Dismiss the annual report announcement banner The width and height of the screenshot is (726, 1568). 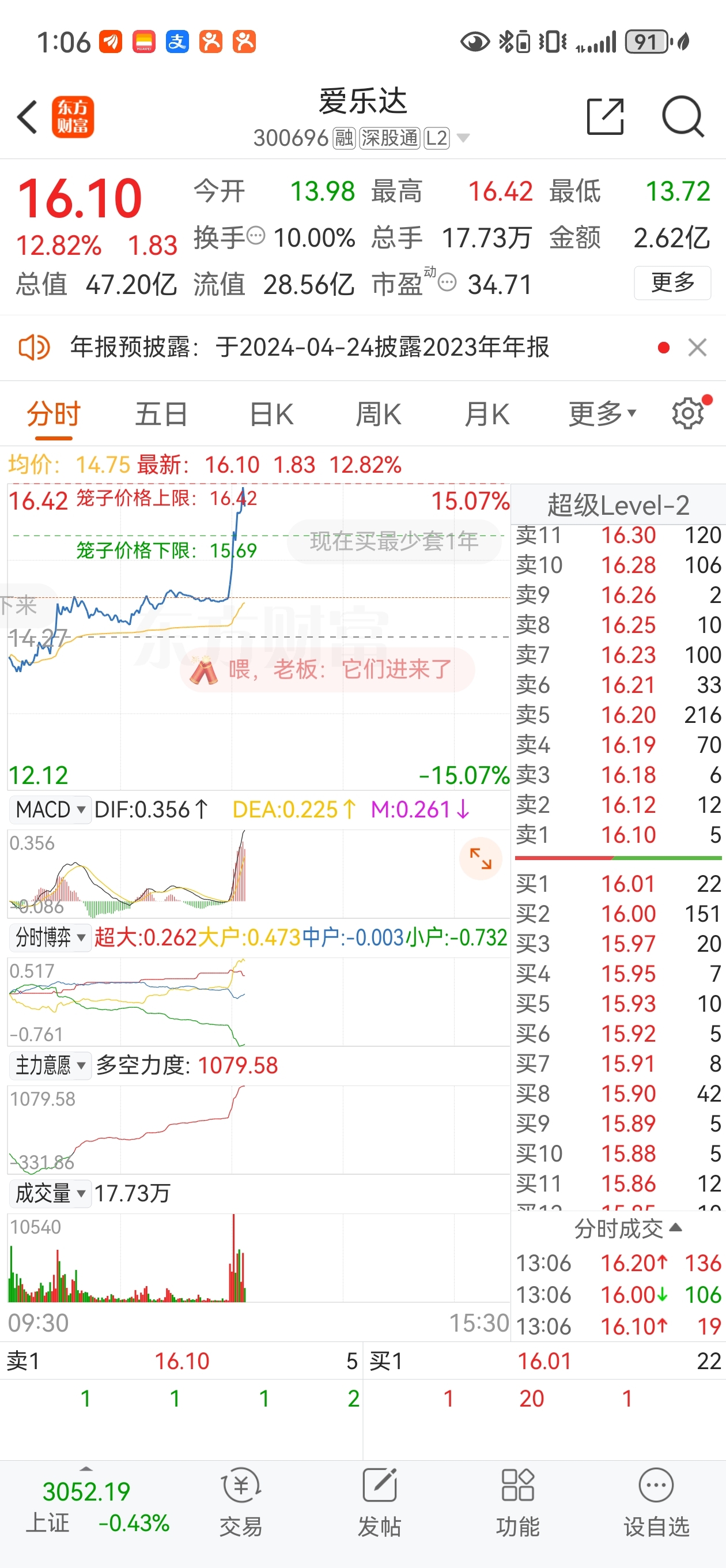[x=697, y=348]
